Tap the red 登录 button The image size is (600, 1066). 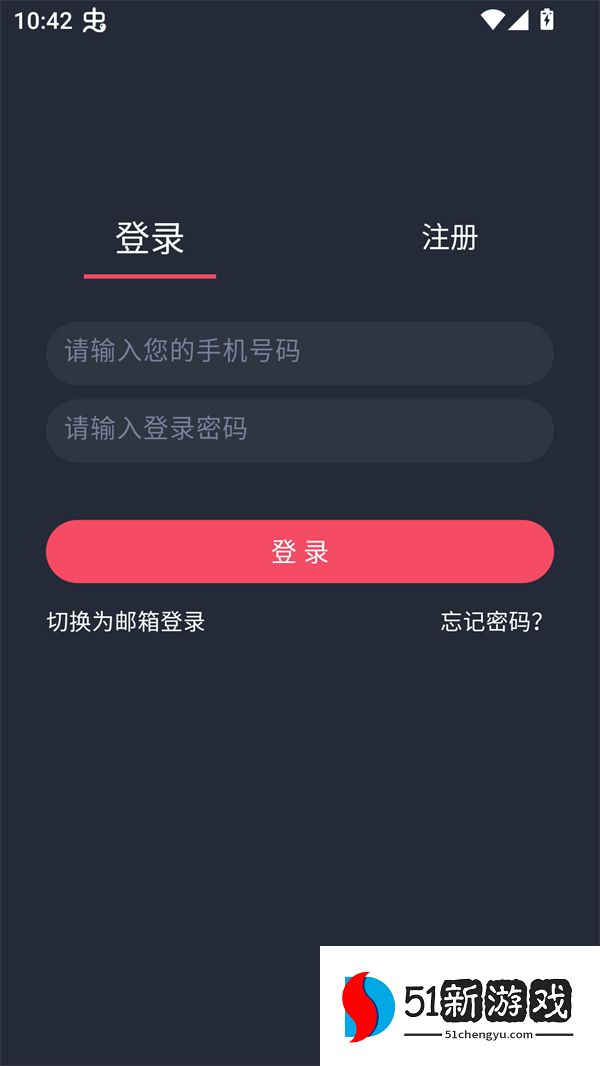(300, 551)
